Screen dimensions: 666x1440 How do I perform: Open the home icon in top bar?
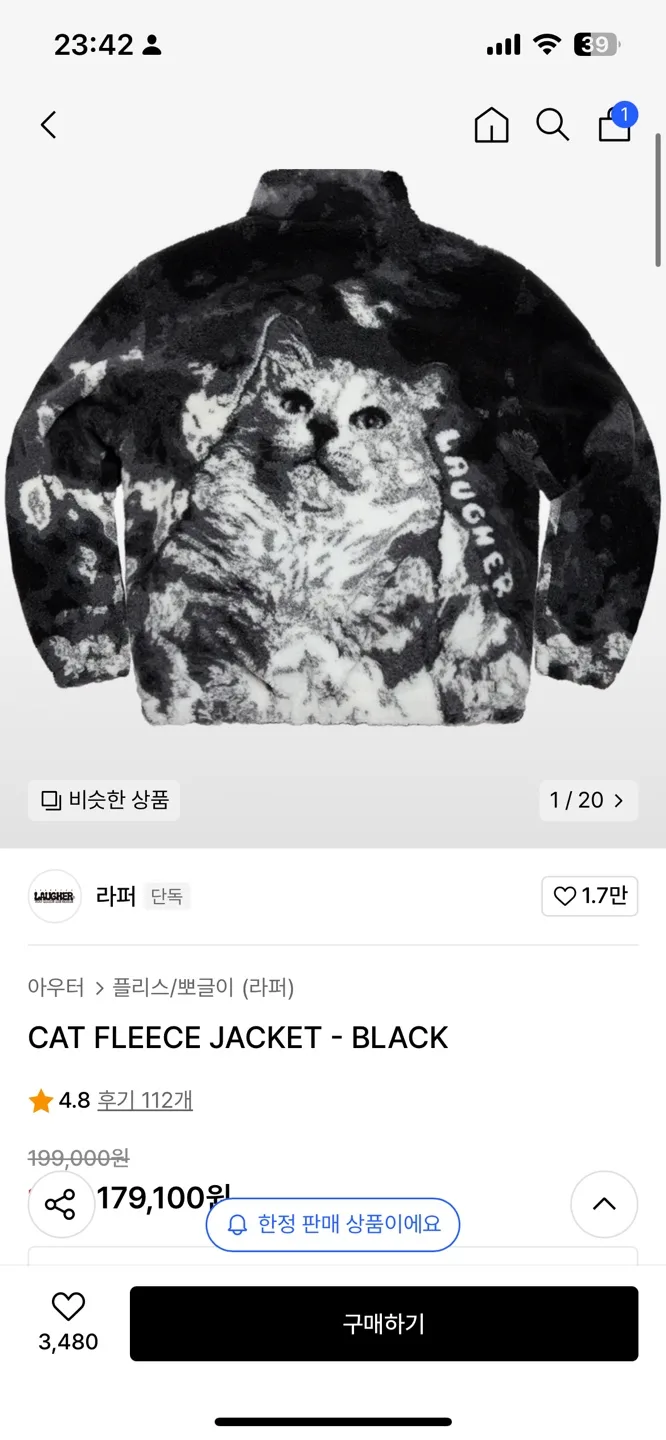coord(491,125)
